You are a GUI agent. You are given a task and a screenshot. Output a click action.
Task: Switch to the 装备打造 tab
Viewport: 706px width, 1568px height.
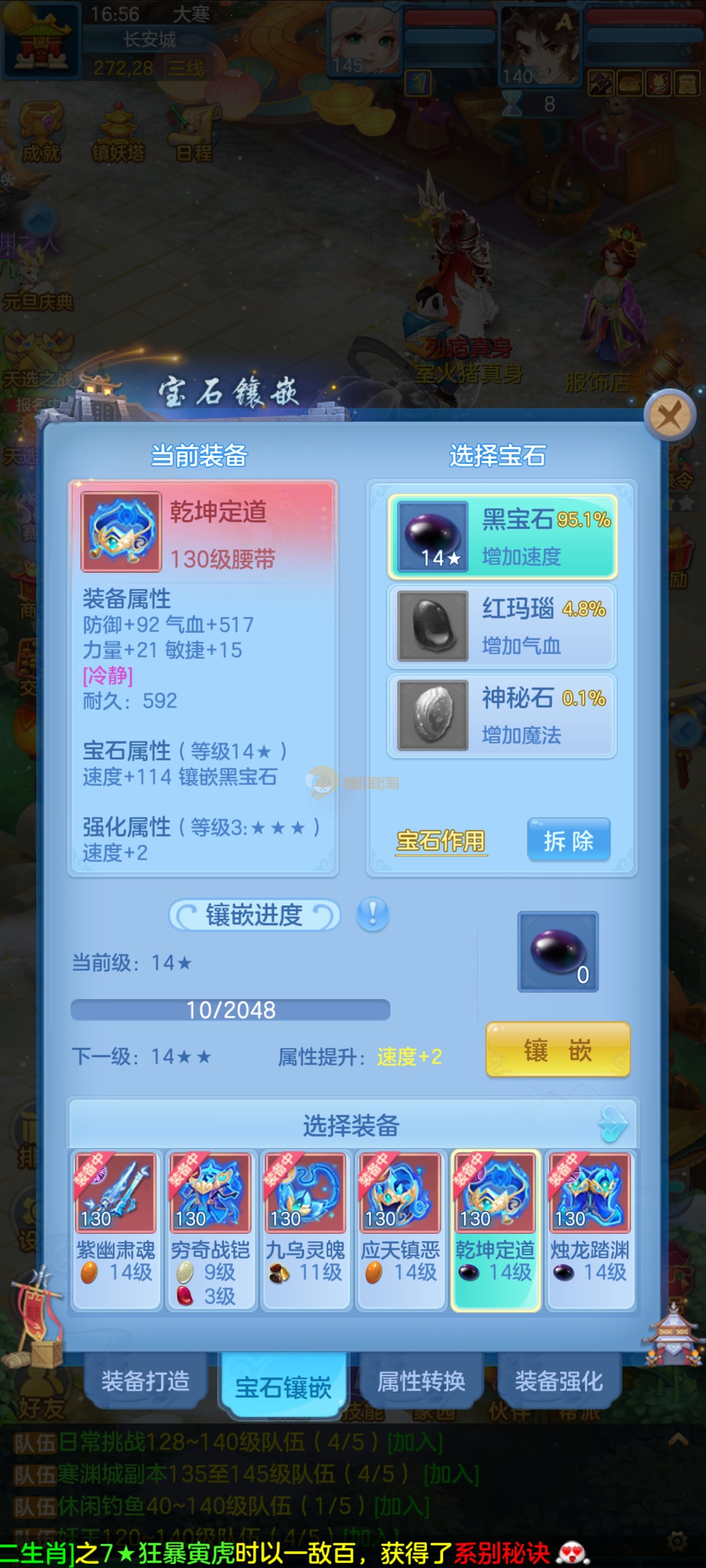click(x=145, y=1381)
